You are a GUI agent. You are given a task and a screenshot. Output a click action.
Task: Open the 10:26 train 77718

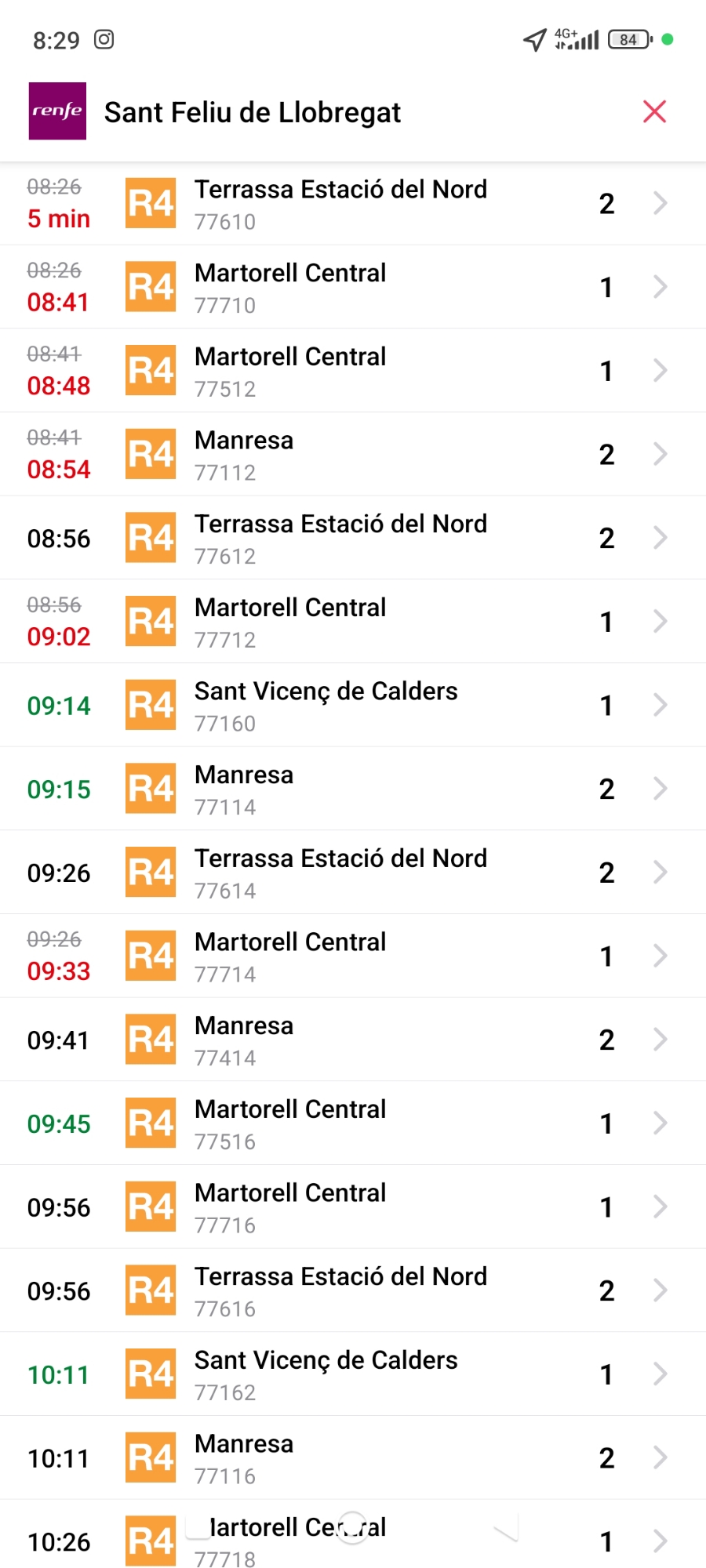tap(353, 1541)
